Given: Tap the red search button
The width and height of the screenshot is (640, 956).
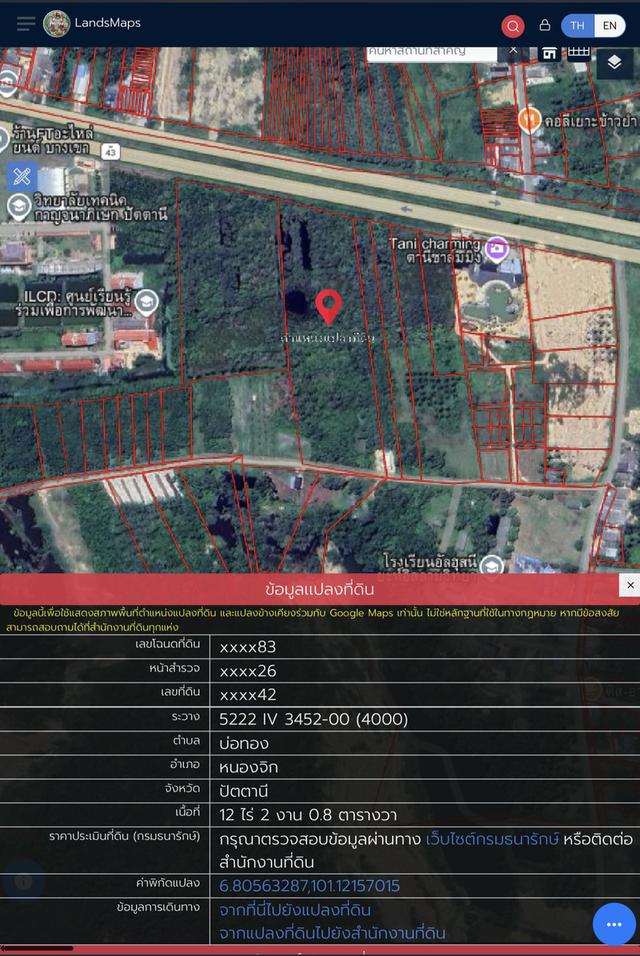Looking at the screenshot, I should coord(513,26).
